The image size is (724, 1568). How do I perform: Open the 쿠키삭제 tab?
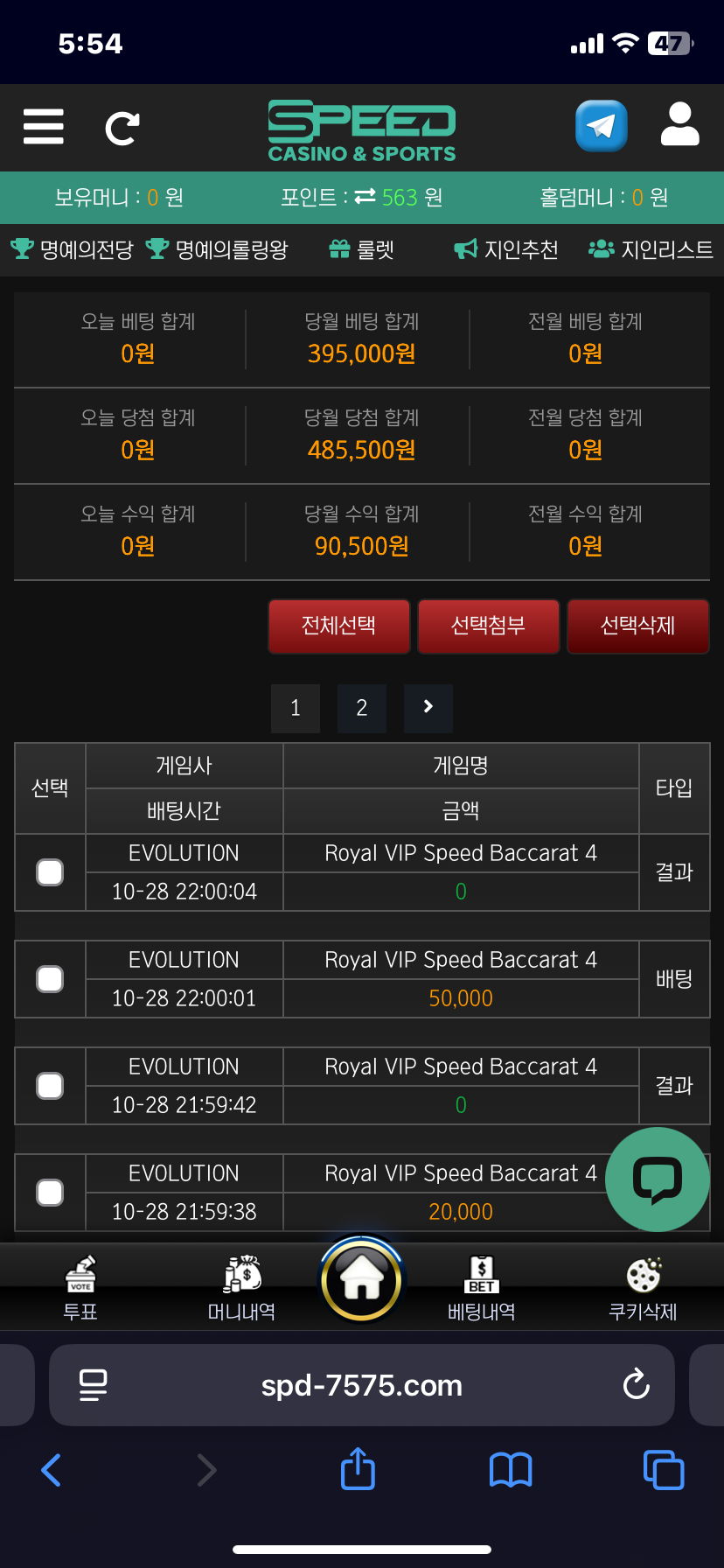point(643,1287)
